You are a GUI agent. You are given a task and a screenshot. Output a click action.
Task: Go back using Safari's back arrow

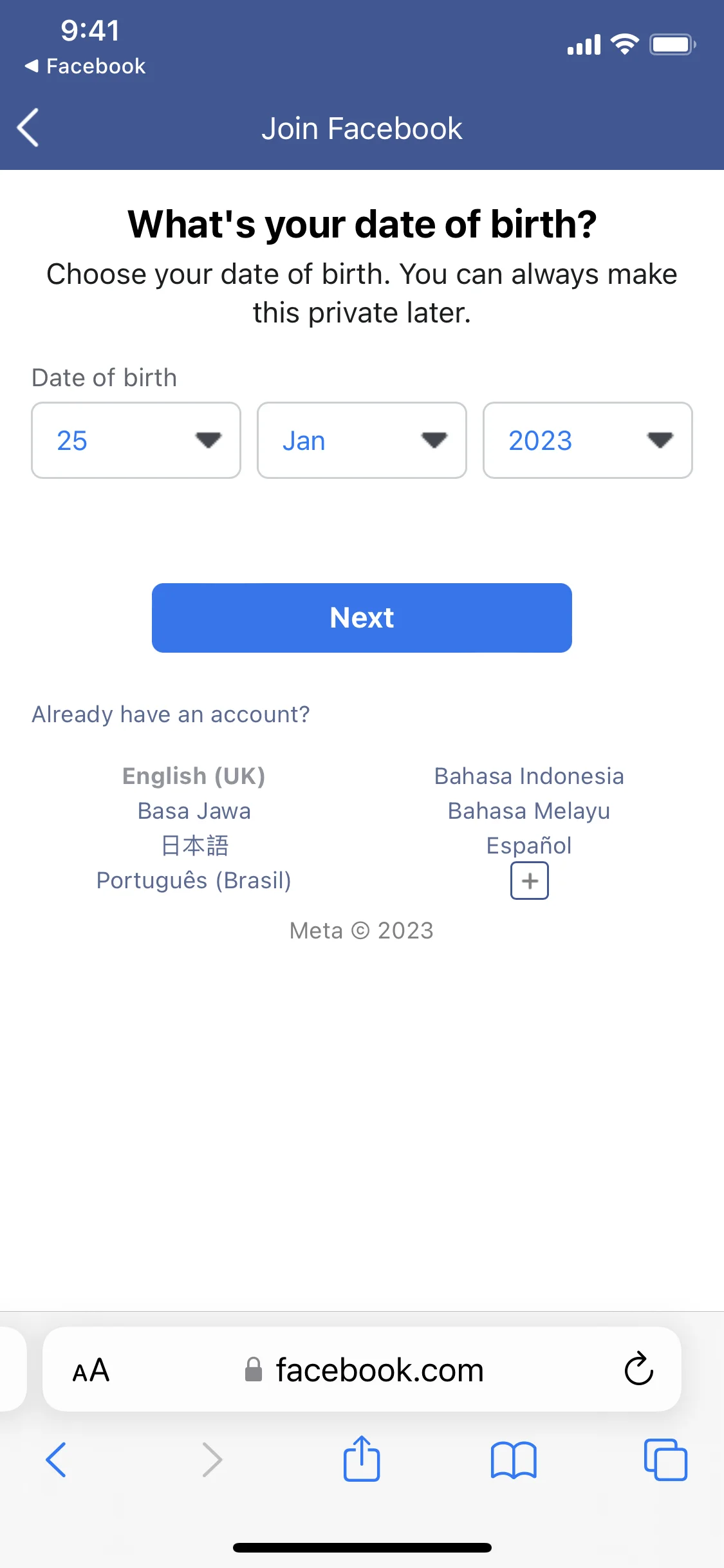[x=57, y=1460]
